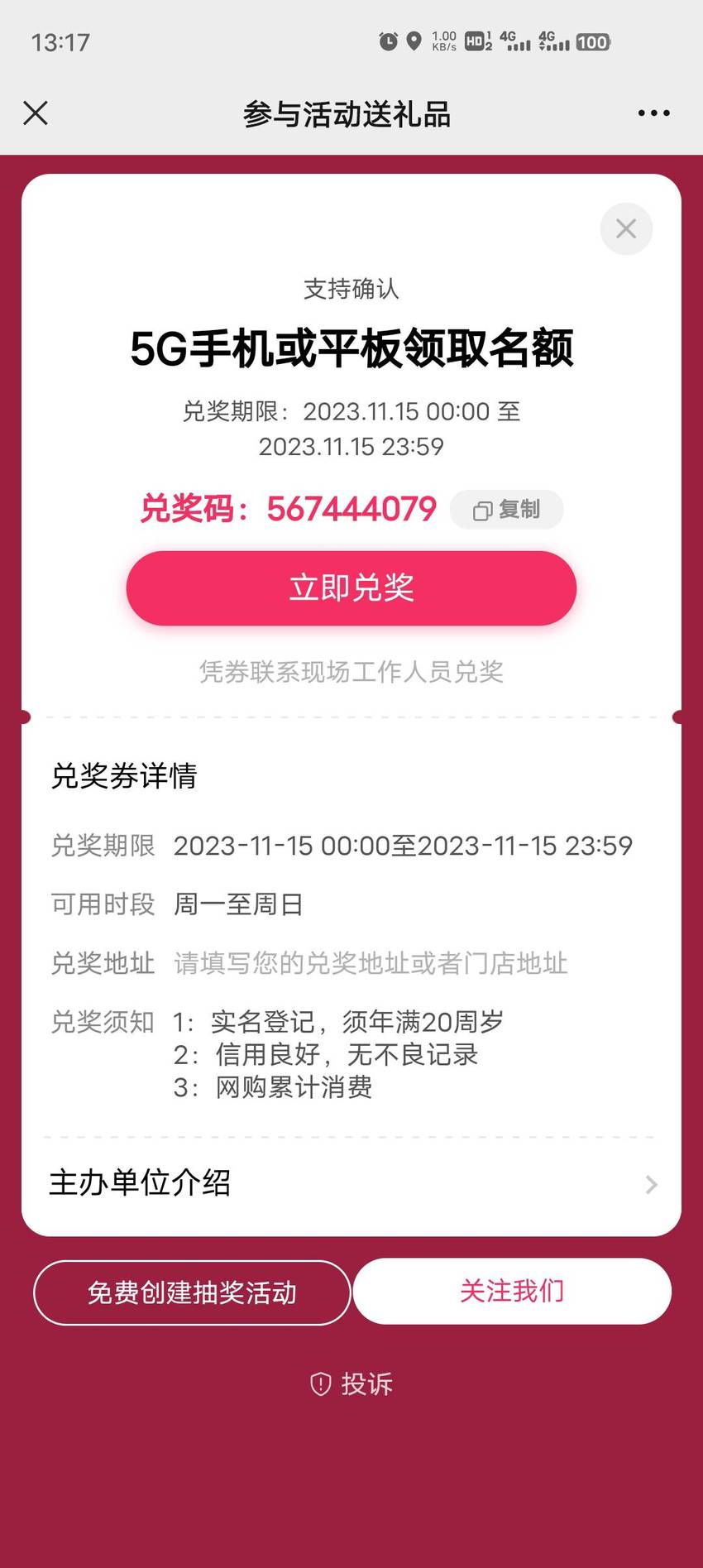
Task: Open the 投诉 complaint link
Action: [351, 1383]
